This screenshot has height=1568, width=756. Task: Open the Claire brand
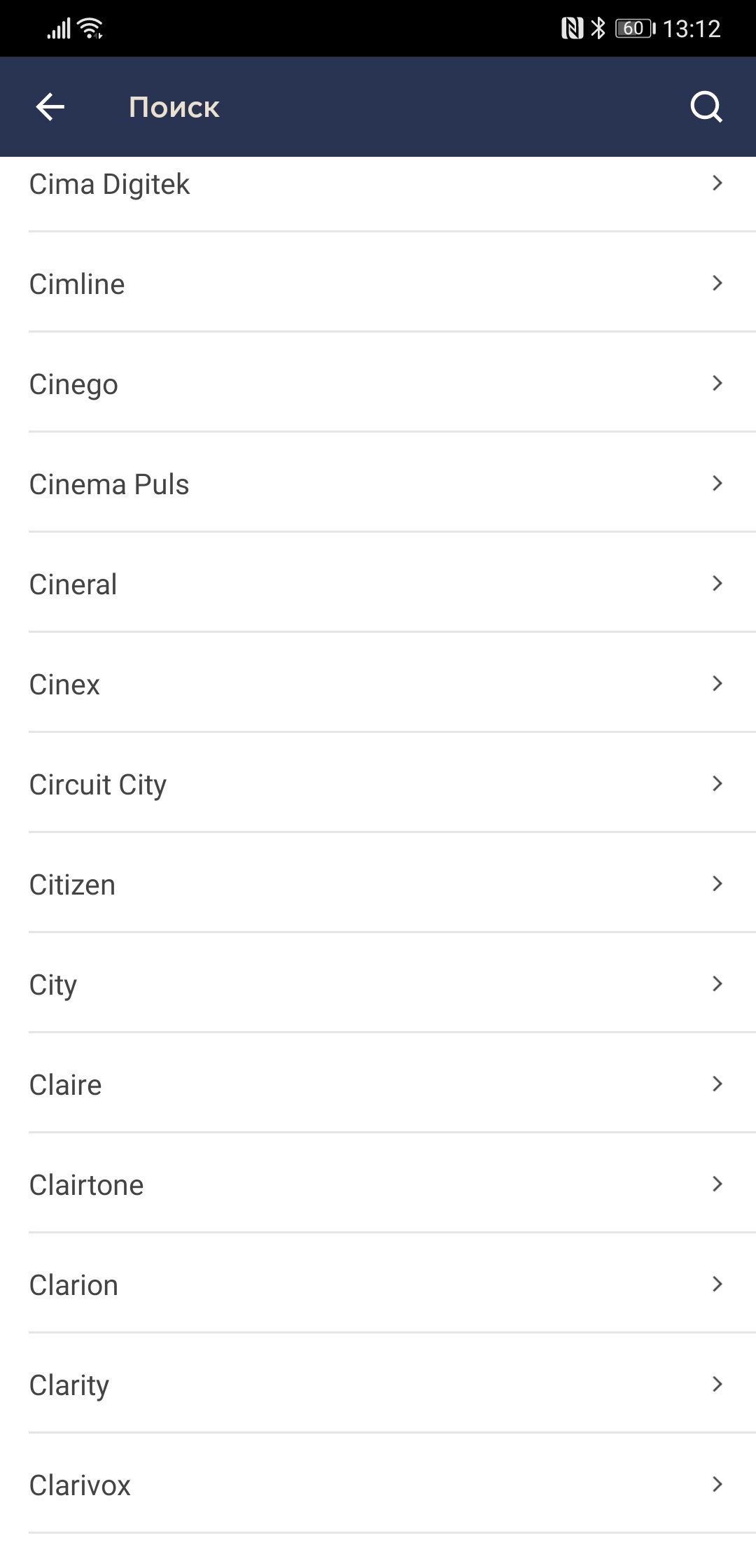point(378,1084)
